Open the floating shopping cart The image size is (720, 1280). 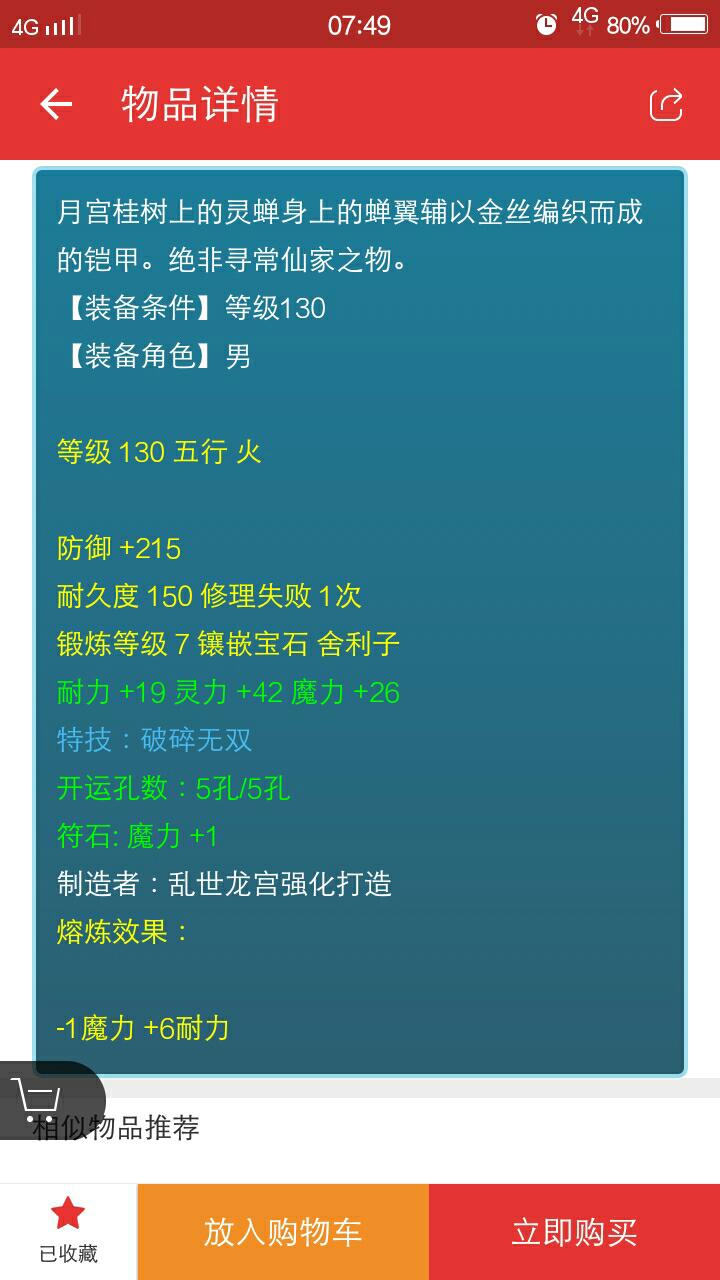[40, 1099]
